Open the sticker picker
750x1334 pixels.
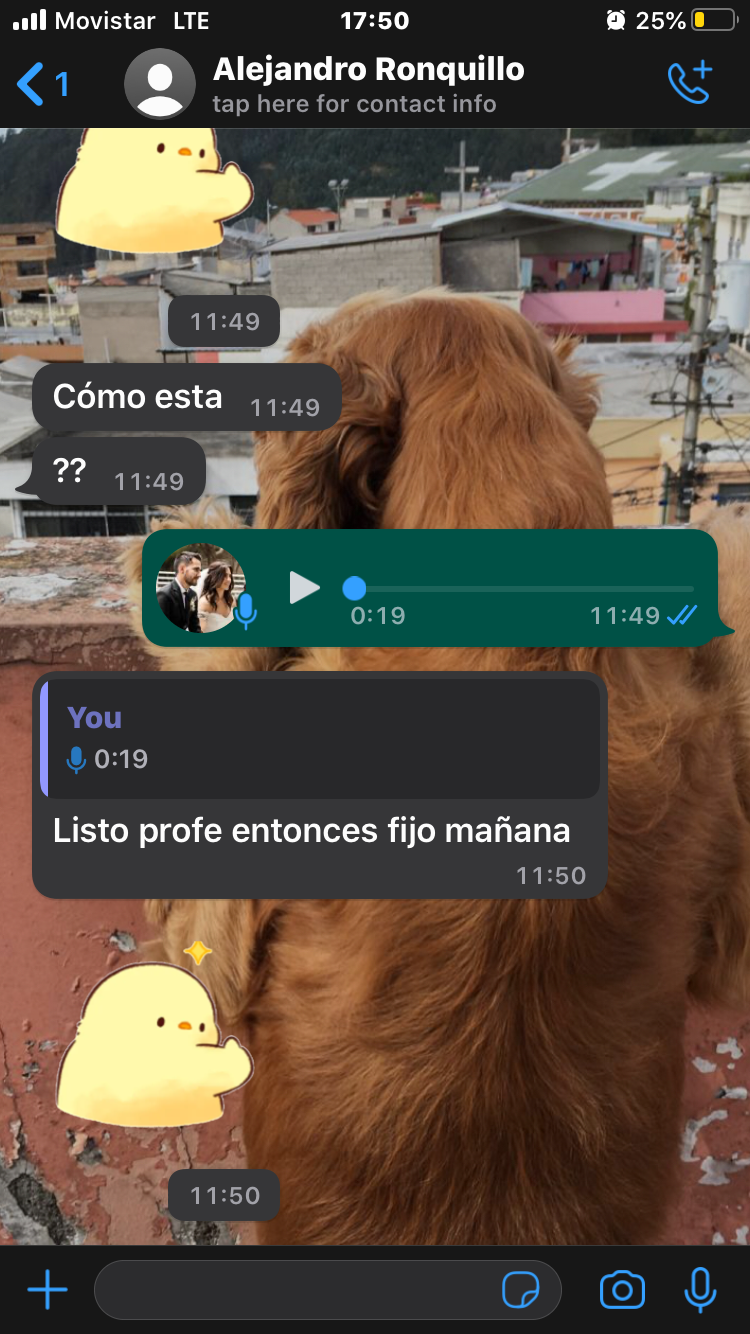coord(521,1290)
